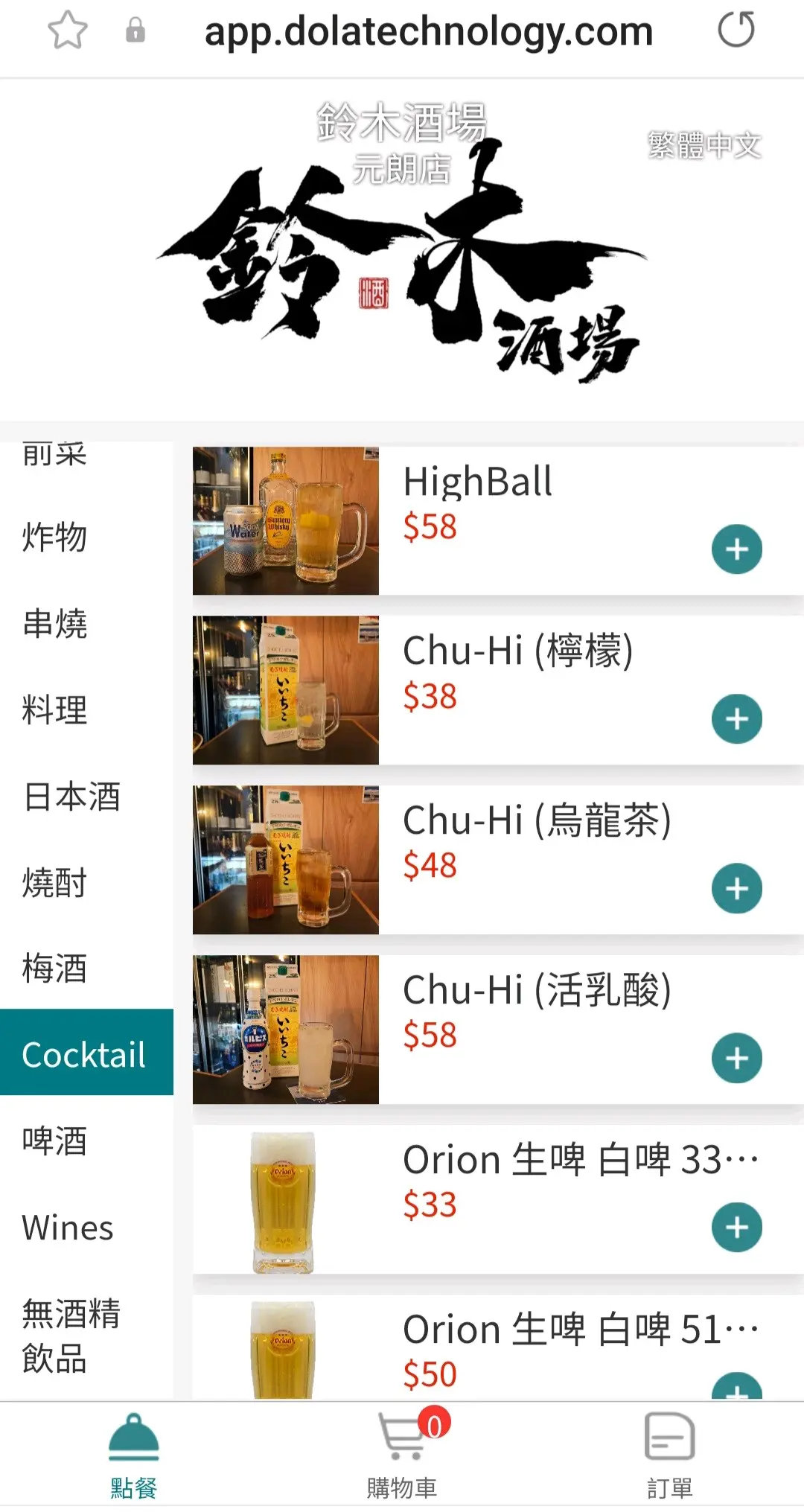This screenshot has height=1512, width=804.
Task: Select the 炸物 menu category
Action: pyautogui.click(x=55, y=537)
